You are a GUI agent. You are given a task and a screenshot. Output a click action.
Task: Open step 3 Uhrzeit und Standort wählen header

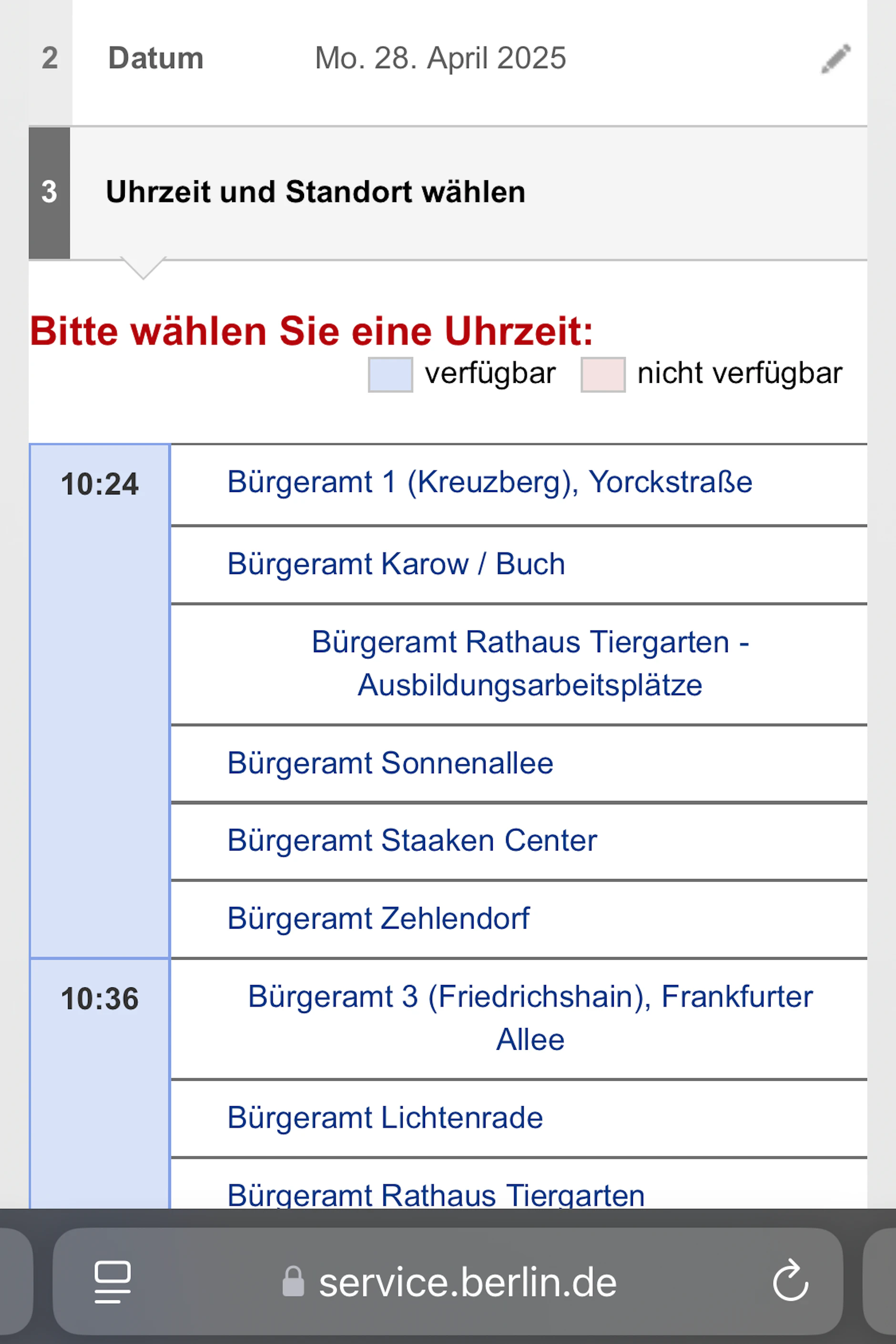[316, 192]
